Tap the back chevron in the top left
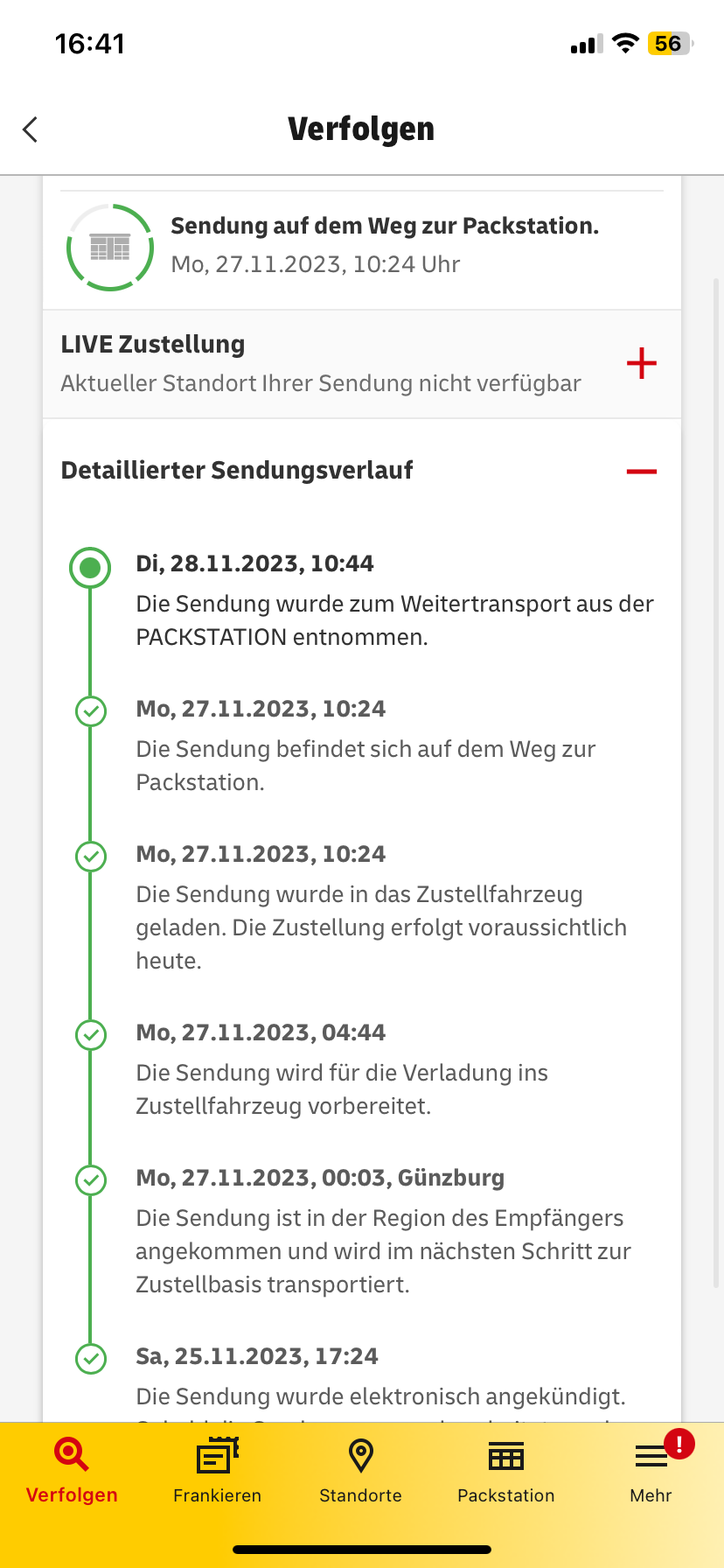The width and height of the screenshot is (724, 1568). (30, 129)
